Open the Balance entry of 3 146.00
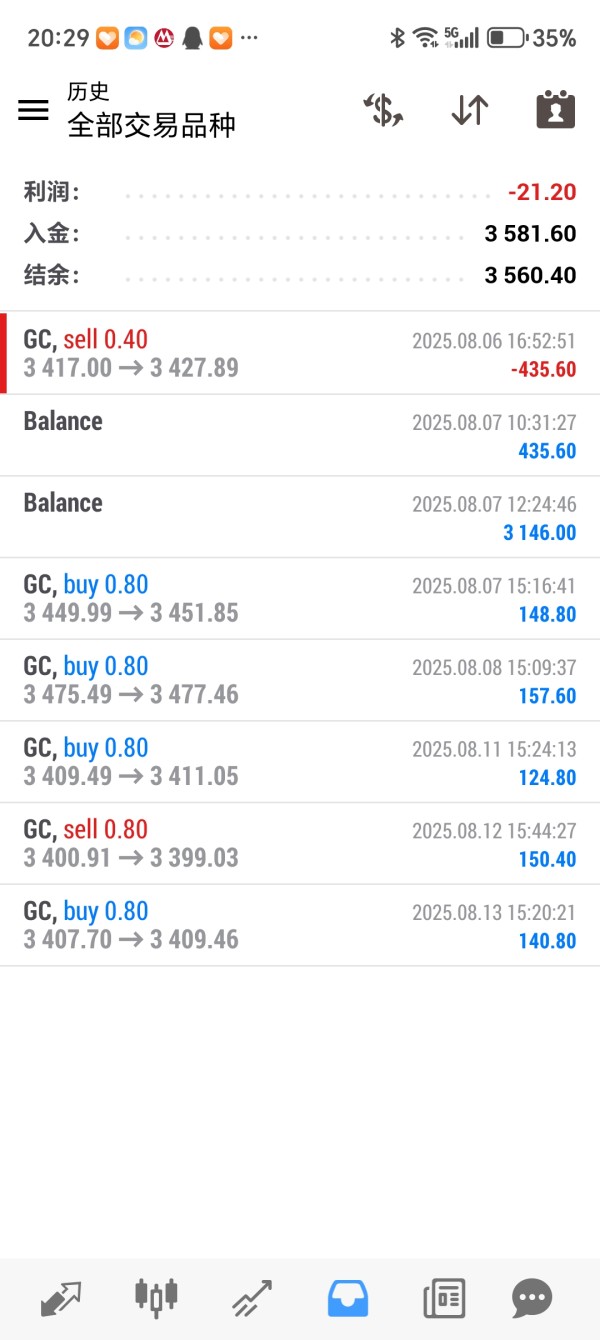Screen dimensions: 600x1340 tap(300, 517)
